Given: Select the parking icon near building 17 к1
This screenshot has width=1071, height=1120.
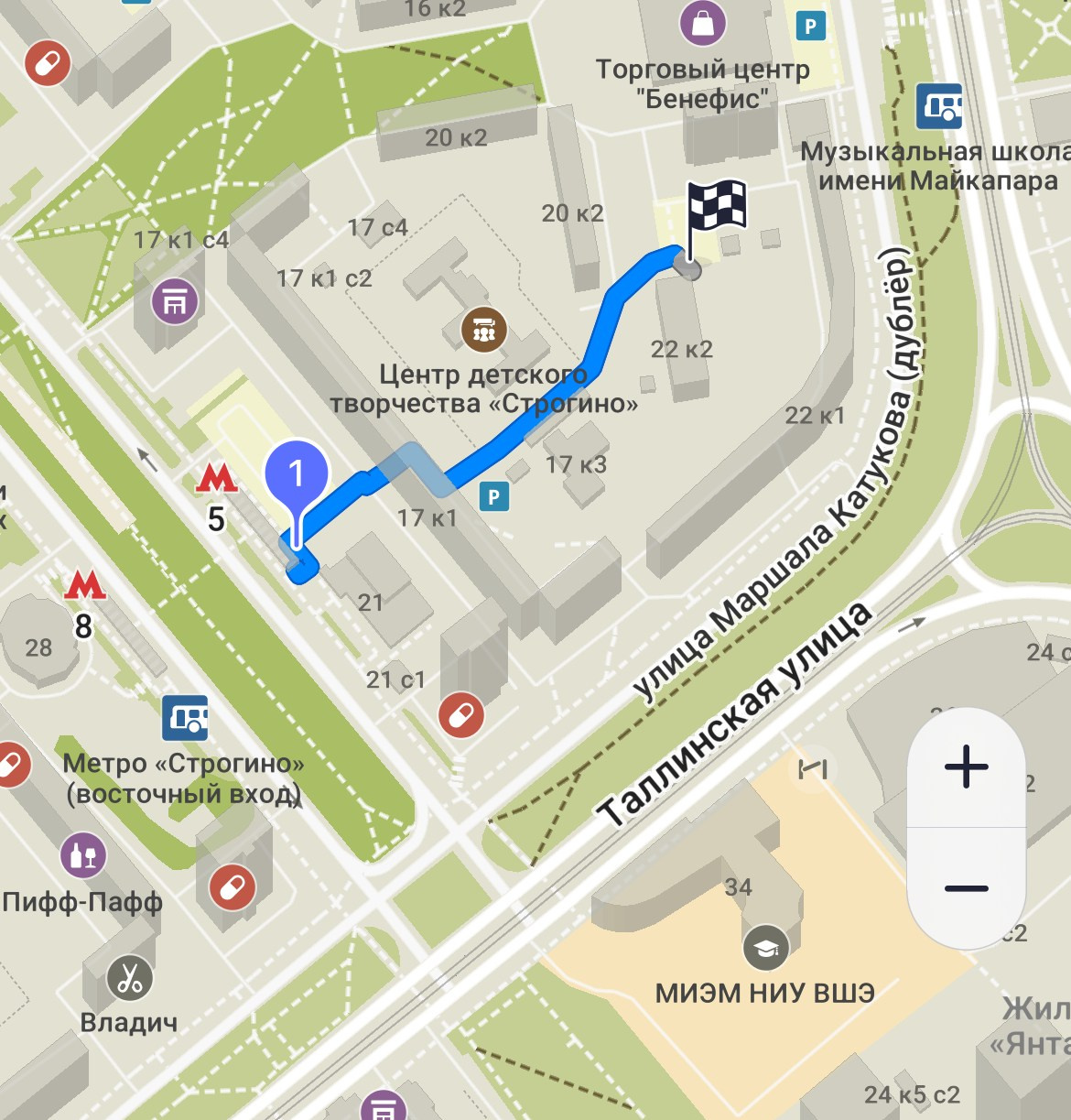Looking at the screenshot, I should [x=493, y=497].
